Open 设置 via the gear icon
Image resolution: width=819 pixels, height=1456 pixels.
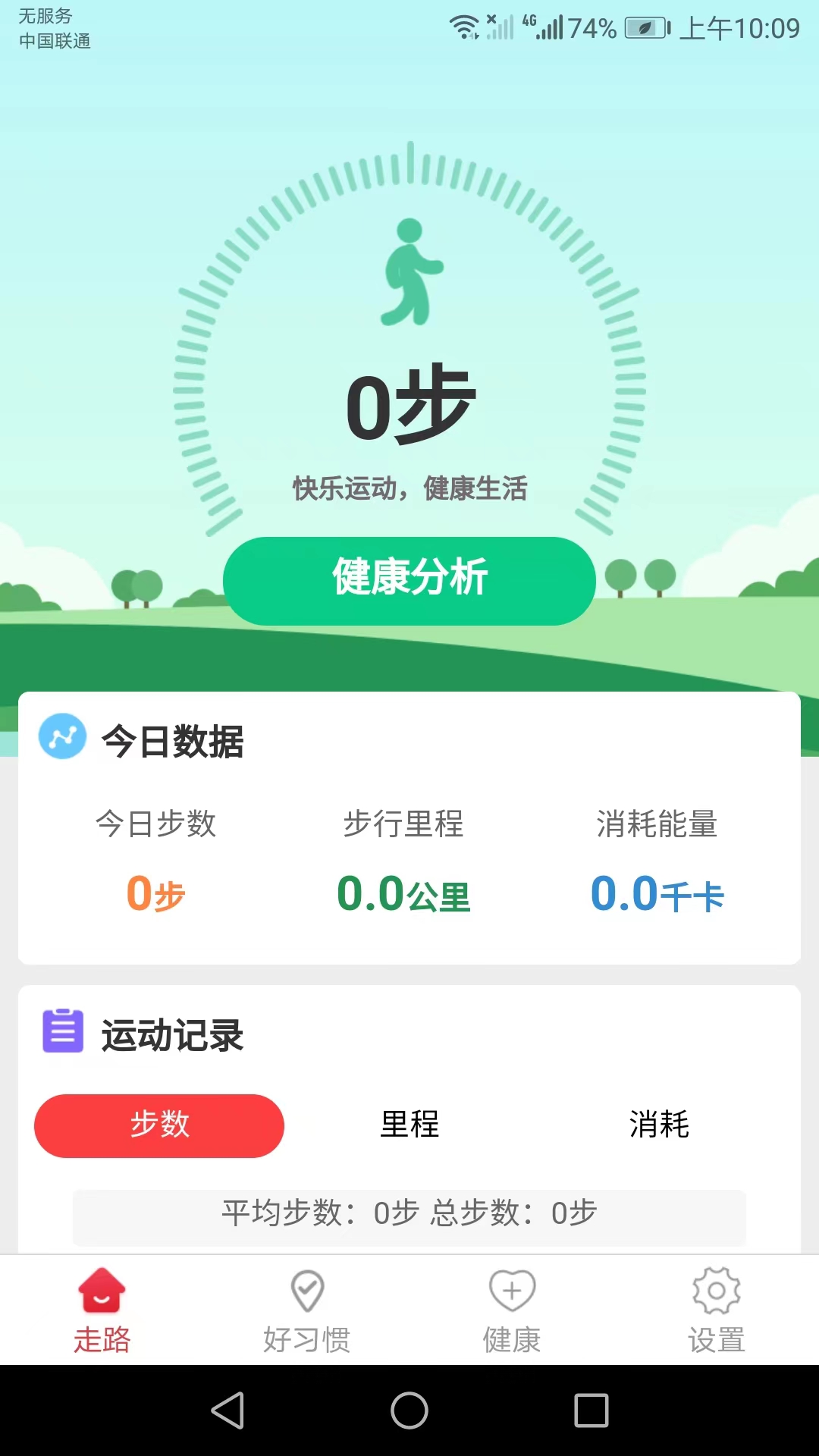click(x=716, y=1290)
